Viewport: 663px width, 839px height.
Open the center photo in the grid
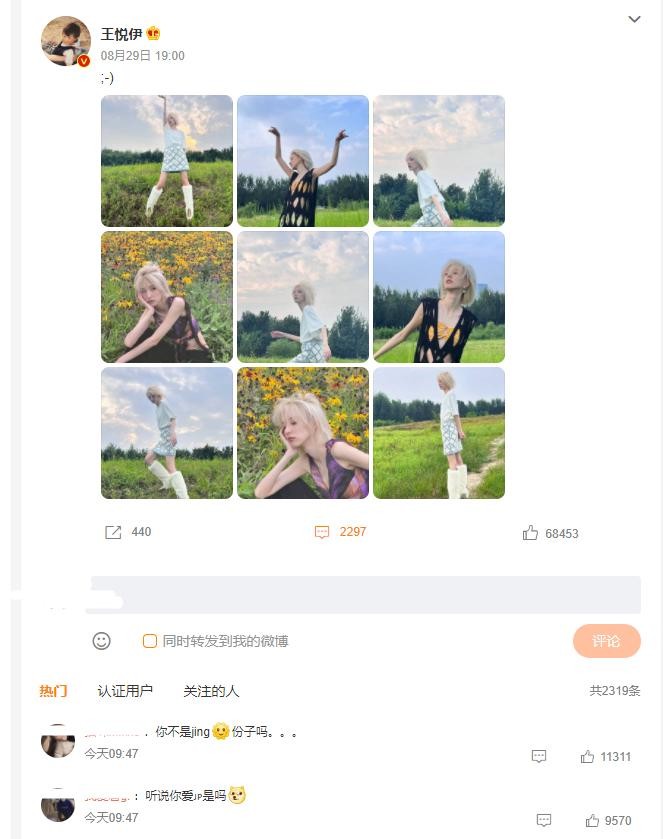click(303, 297)
